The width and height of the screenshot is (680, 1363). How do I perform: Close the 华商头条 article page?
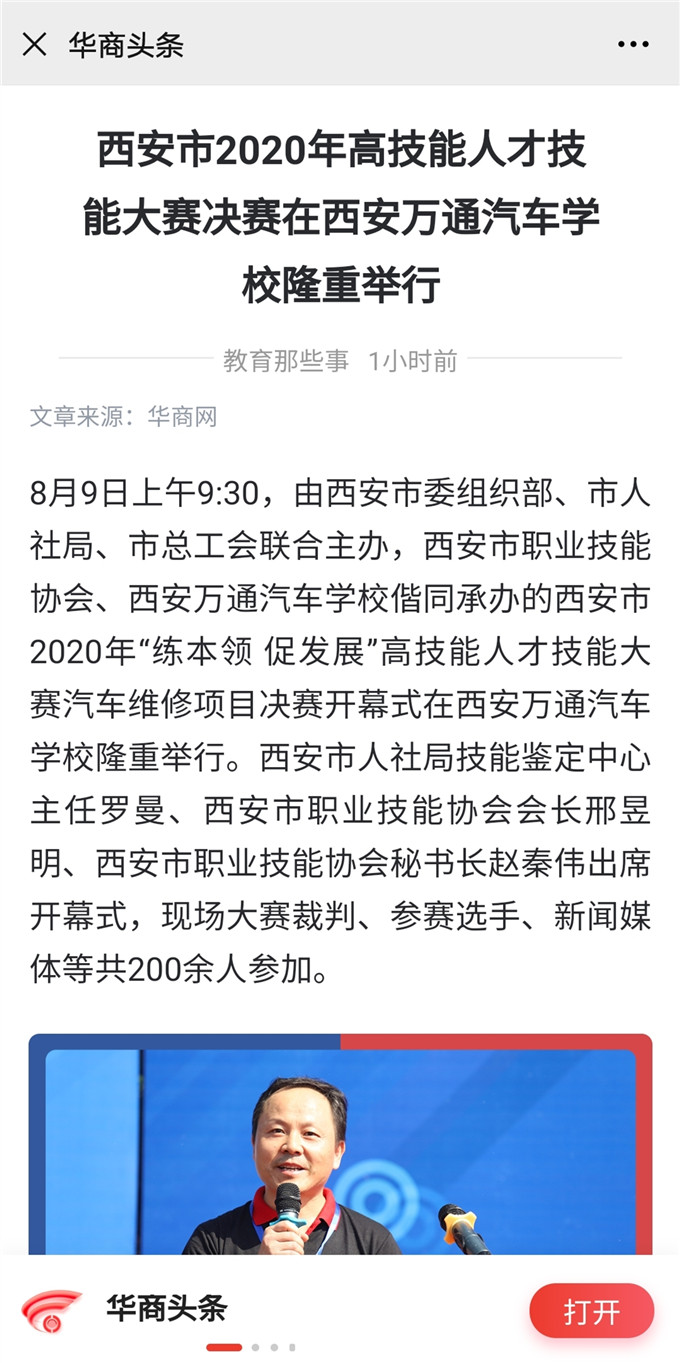(35, 44)
